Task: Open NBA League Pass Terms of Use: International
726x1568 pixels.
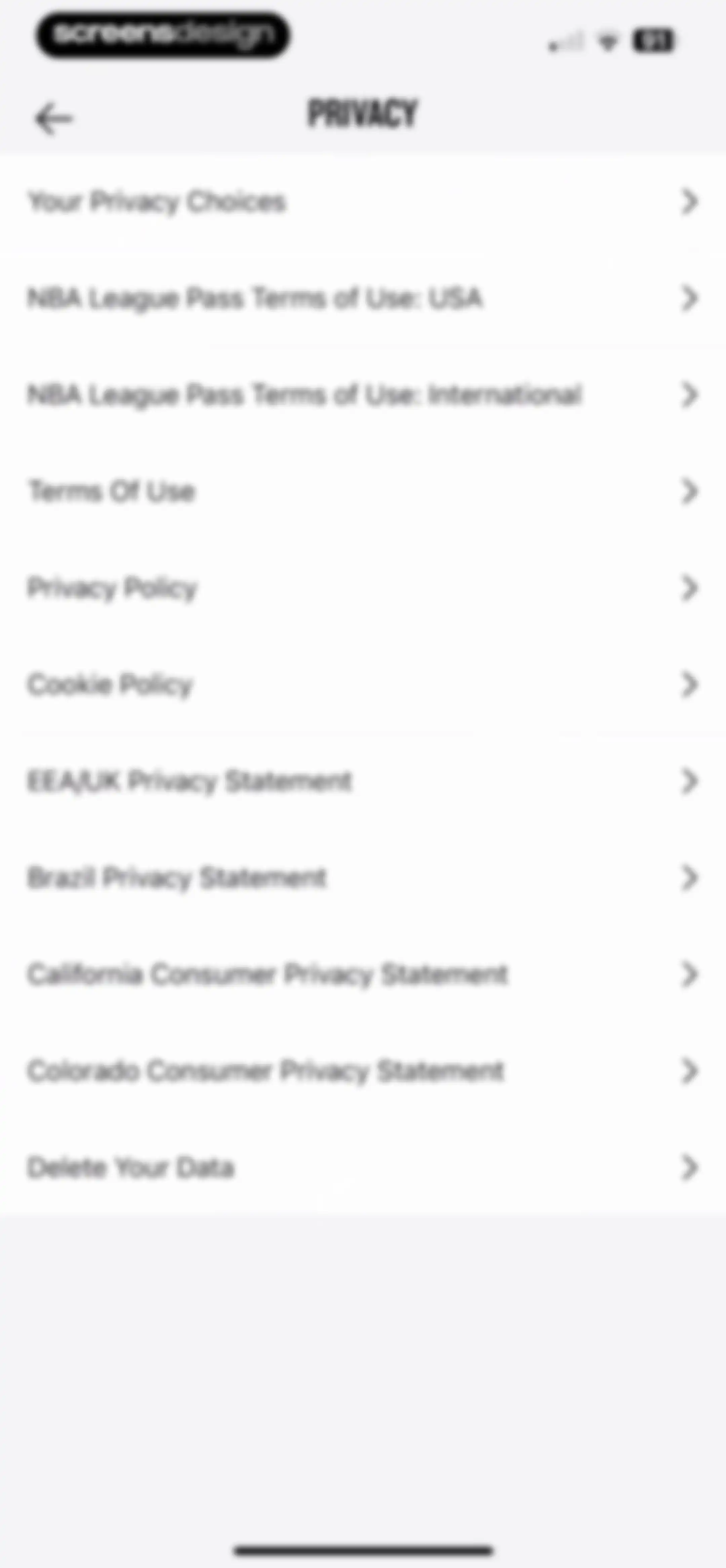Action: [x=363, y=395]
